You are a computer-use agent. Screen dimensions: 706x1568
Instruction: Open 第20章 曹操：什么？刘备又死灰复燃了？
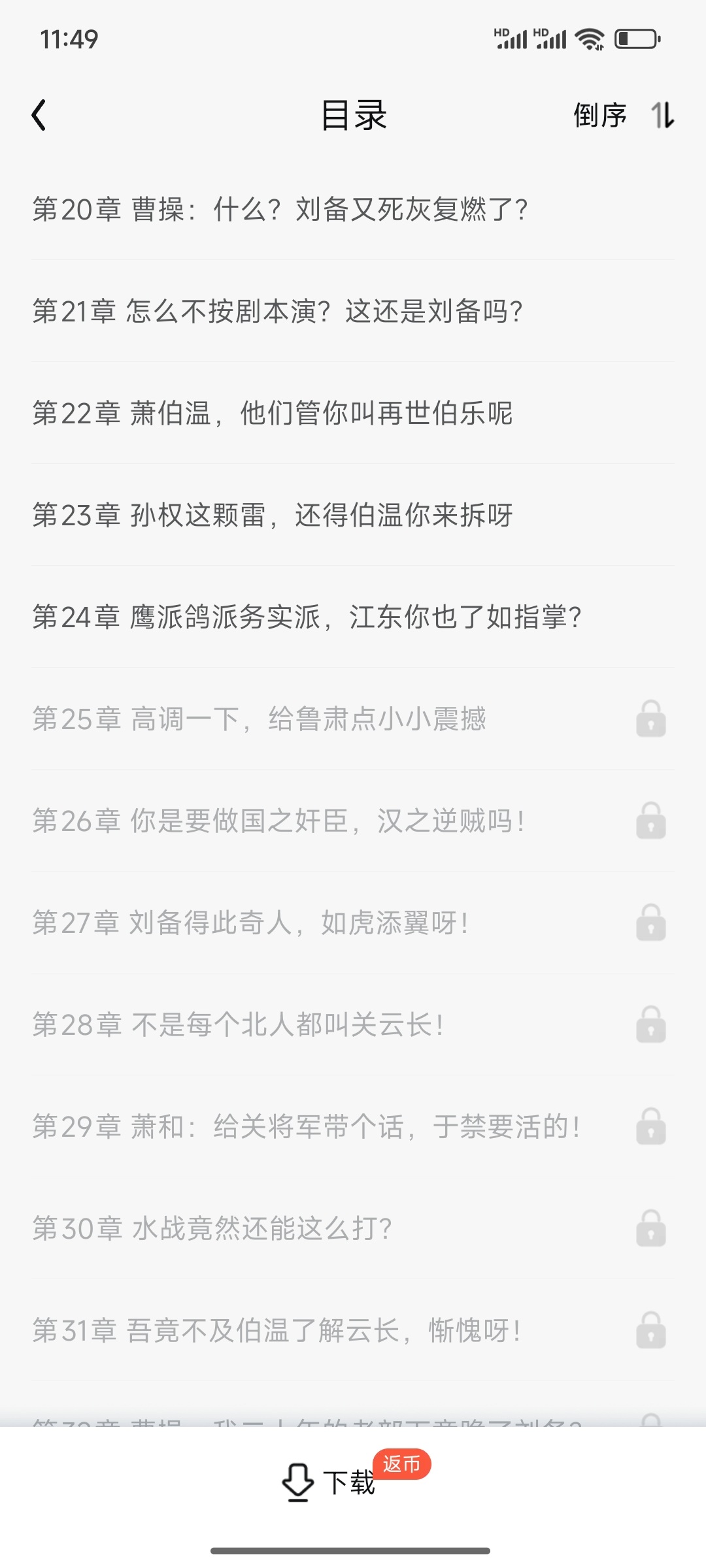(280, 209)
